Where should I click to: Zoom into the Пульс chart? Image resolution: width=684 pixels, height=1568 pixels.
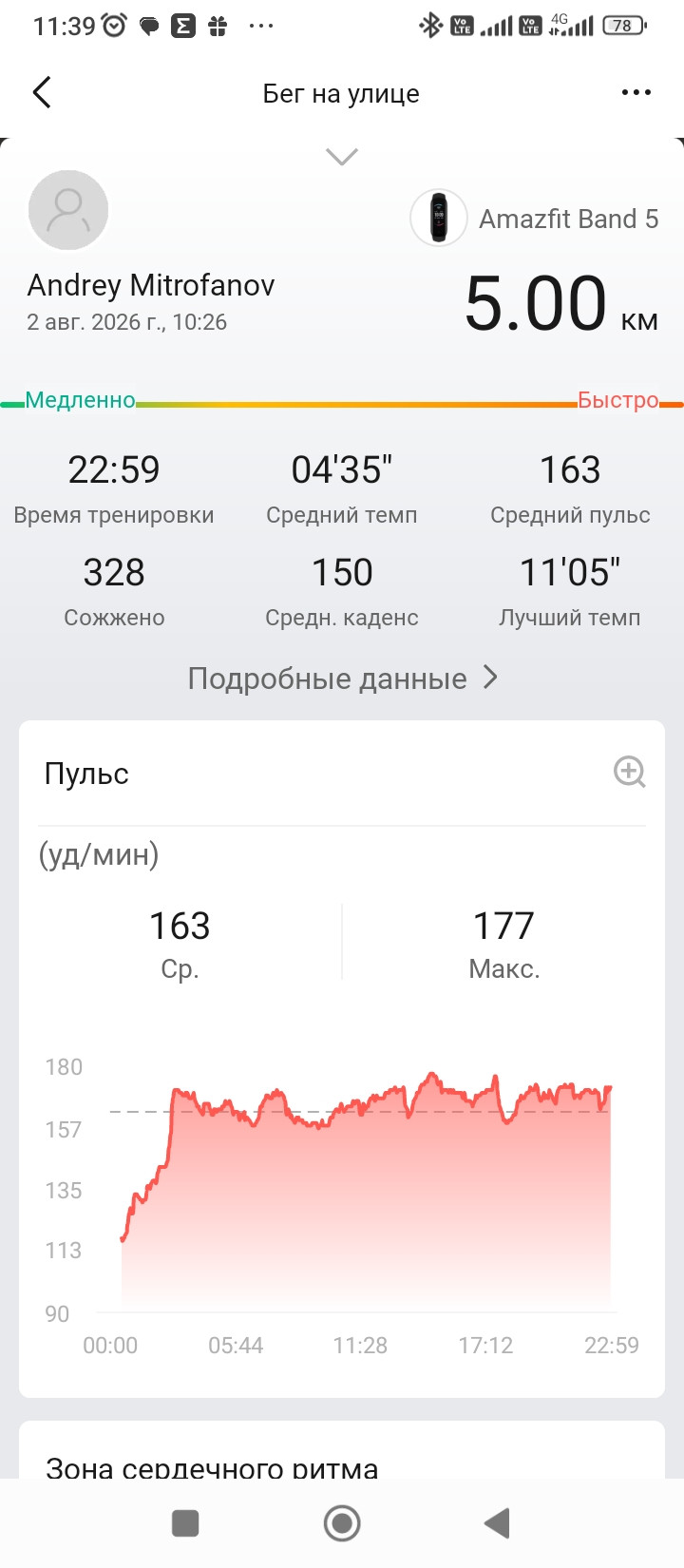click(x=630, y=772)
